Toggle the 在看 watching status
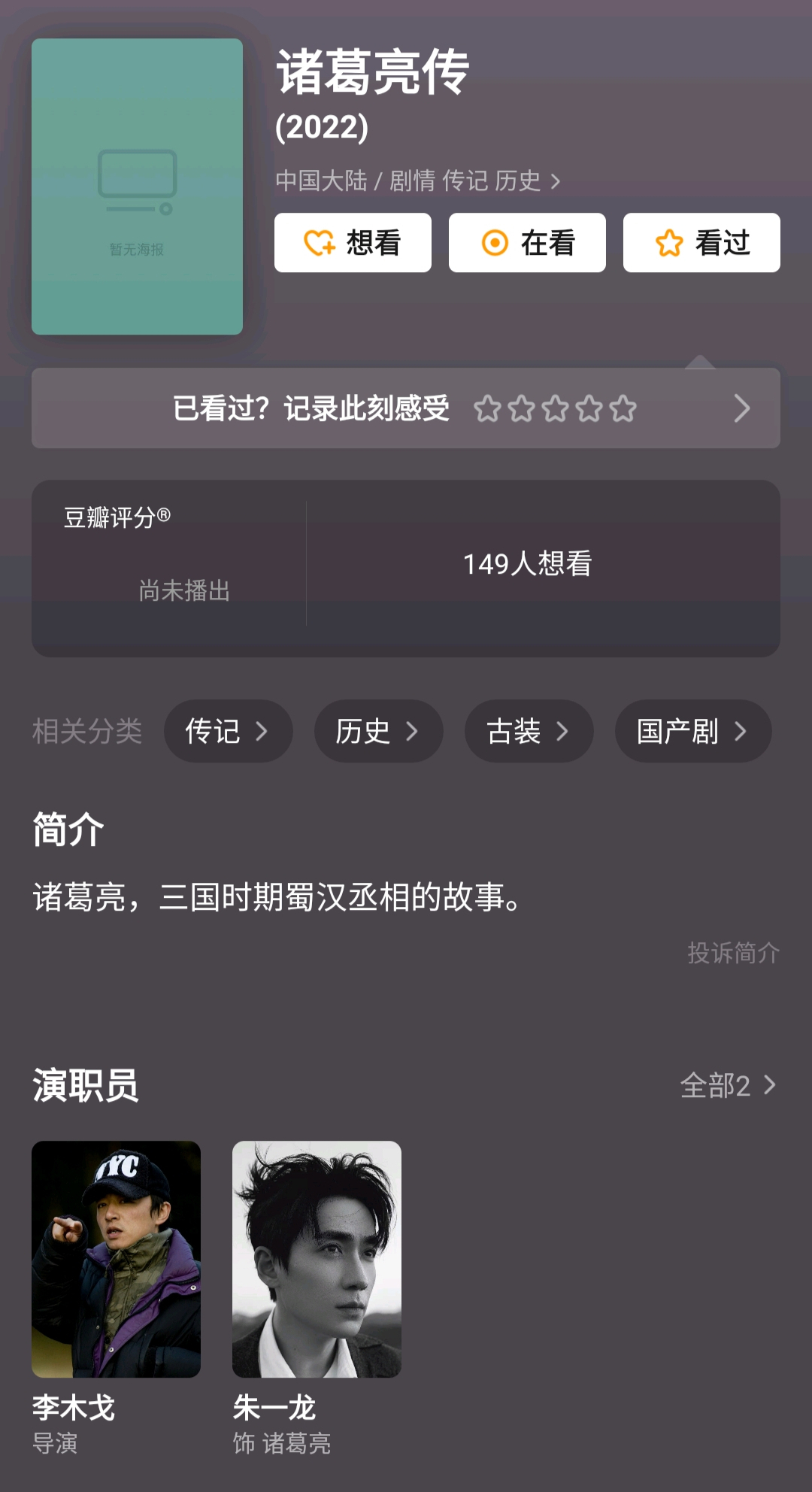Image resolution: width=812 pixels, height=1492 pixels. (527, 242)
